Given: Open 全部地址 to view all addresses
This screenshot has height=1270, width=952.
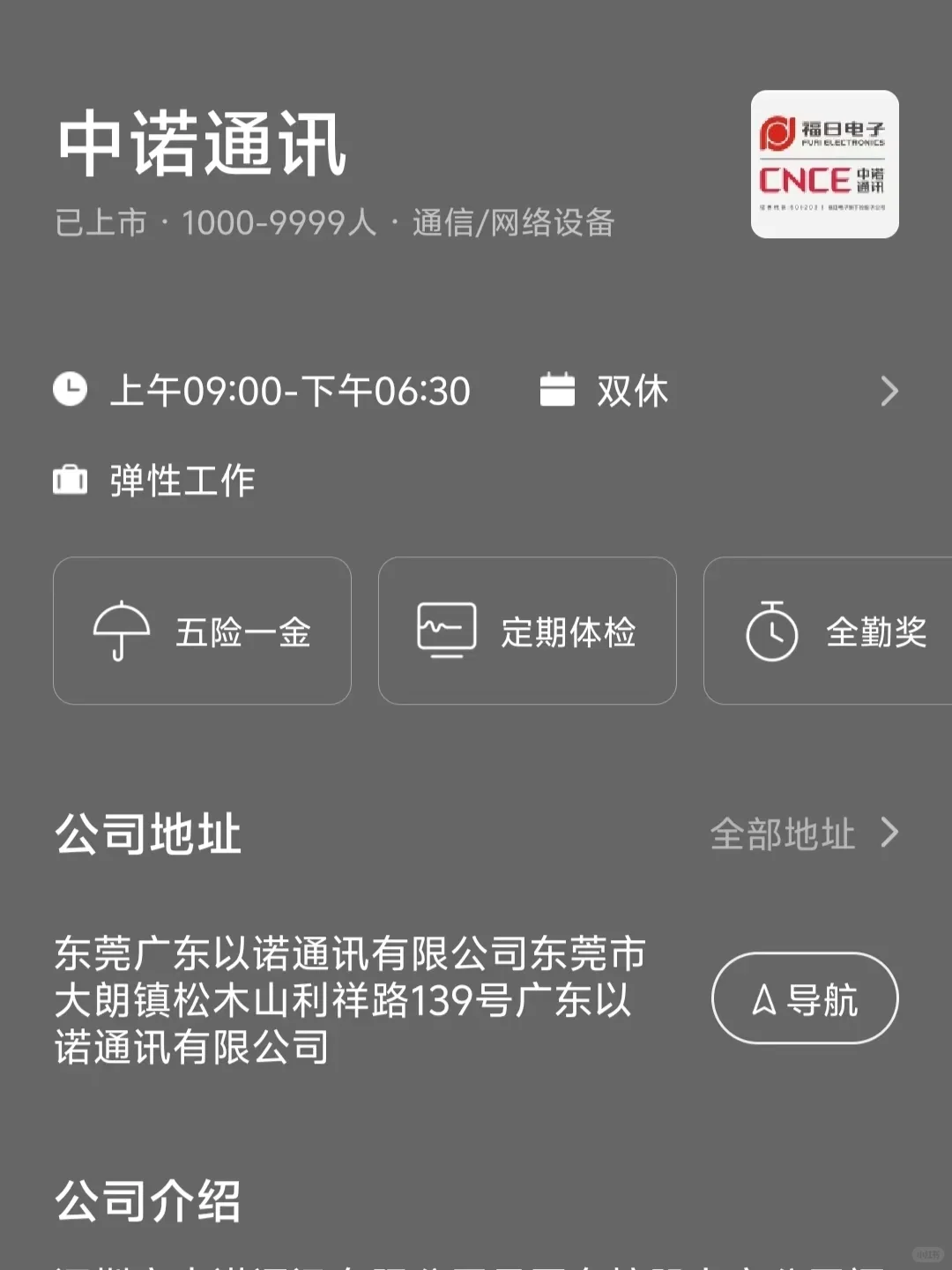Looking at the screenshot, I should coord(804,833).
